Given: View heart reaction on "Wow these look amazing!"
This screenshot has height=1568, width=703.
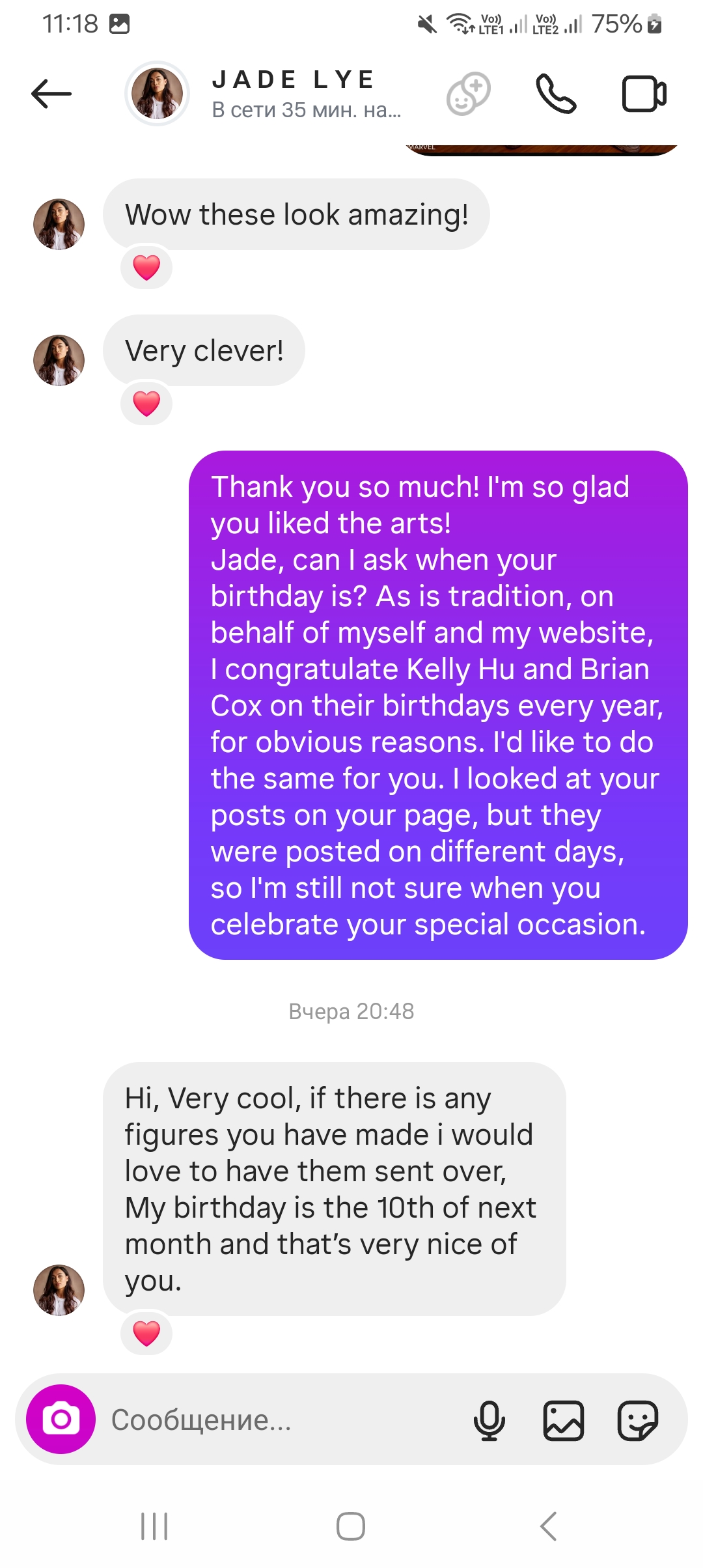Looking at the screenshot, I should (x=146, y=268).
